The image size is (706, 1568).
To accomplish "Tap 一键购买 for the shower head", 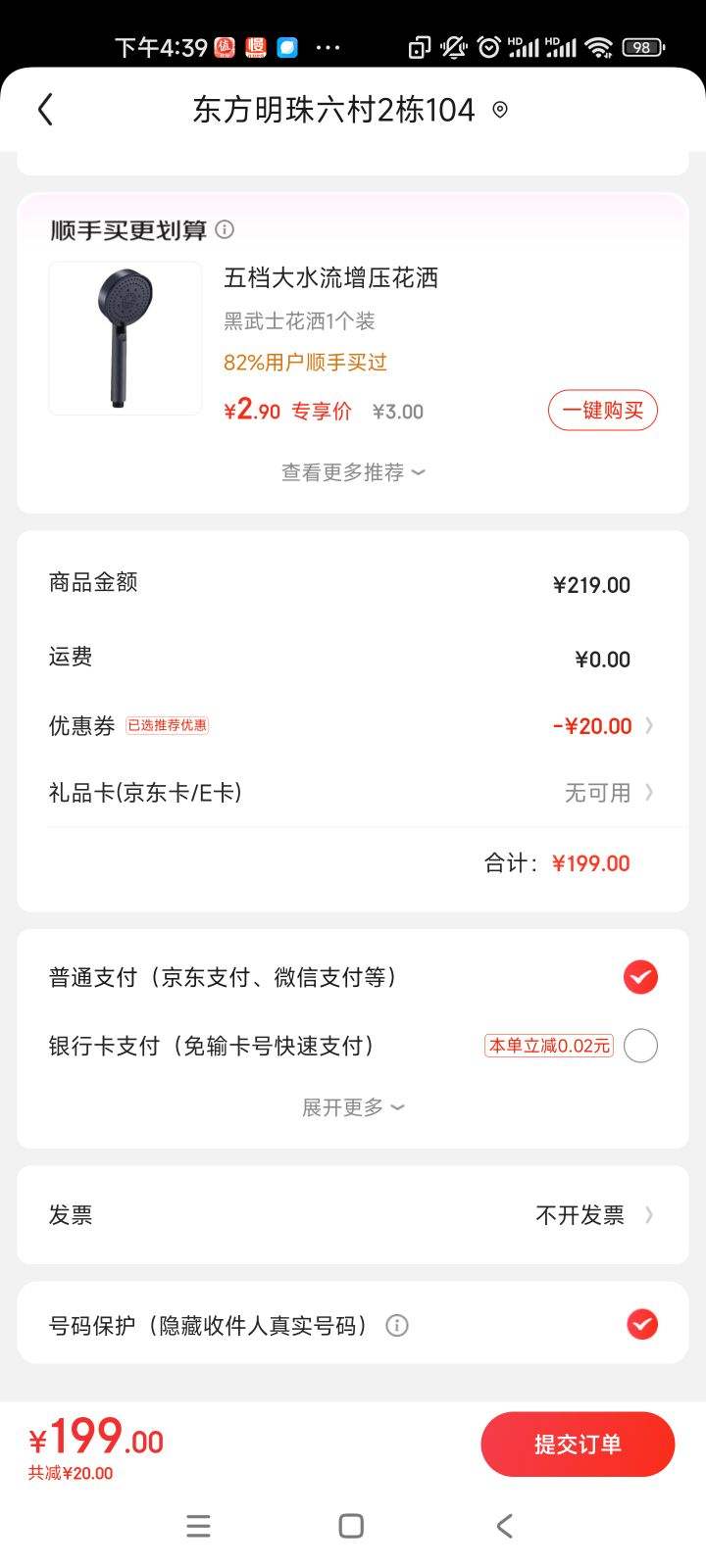I will pos(602,411).
